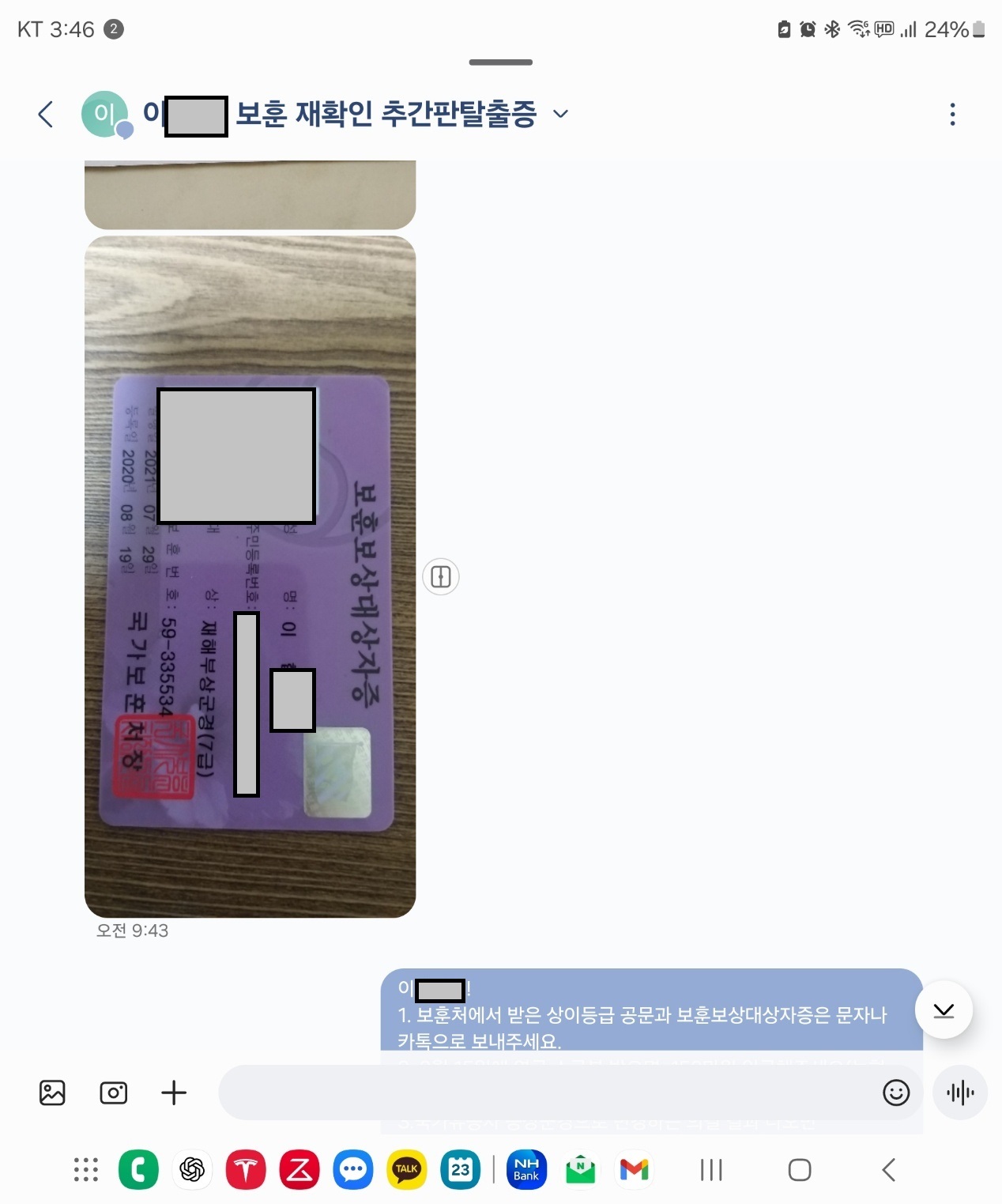Go back to the conversation list
1002x1204 pixels.
coord(46,115)
